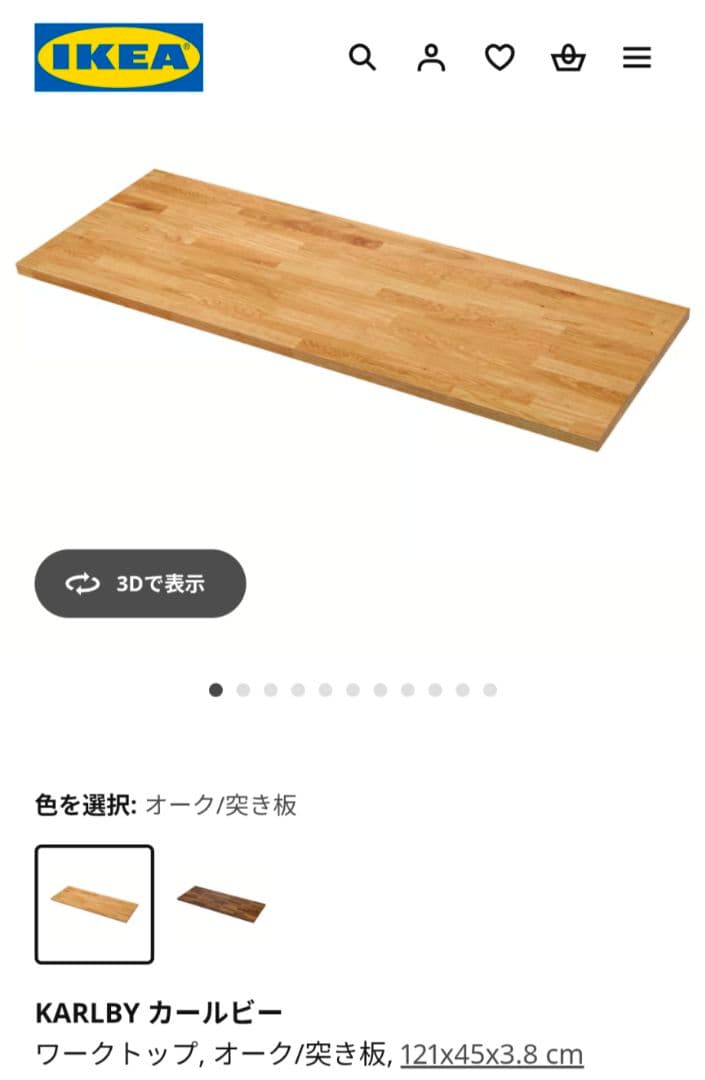Select the light oak color swatch
The height and width of the screenshot is (1080, 705).
[95, 904]
